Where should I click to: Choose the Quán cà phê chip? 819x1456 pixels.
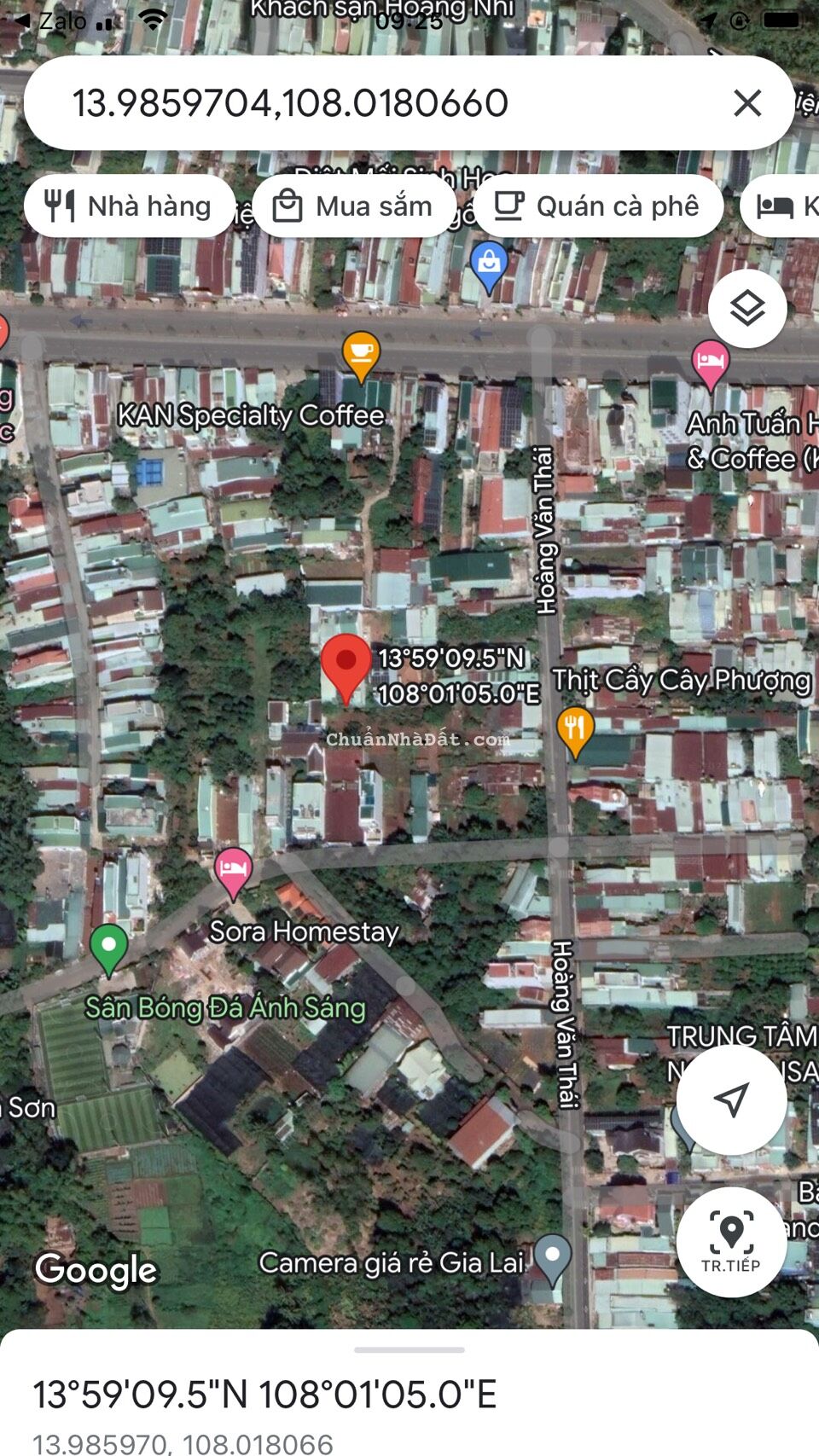point(598,206)
